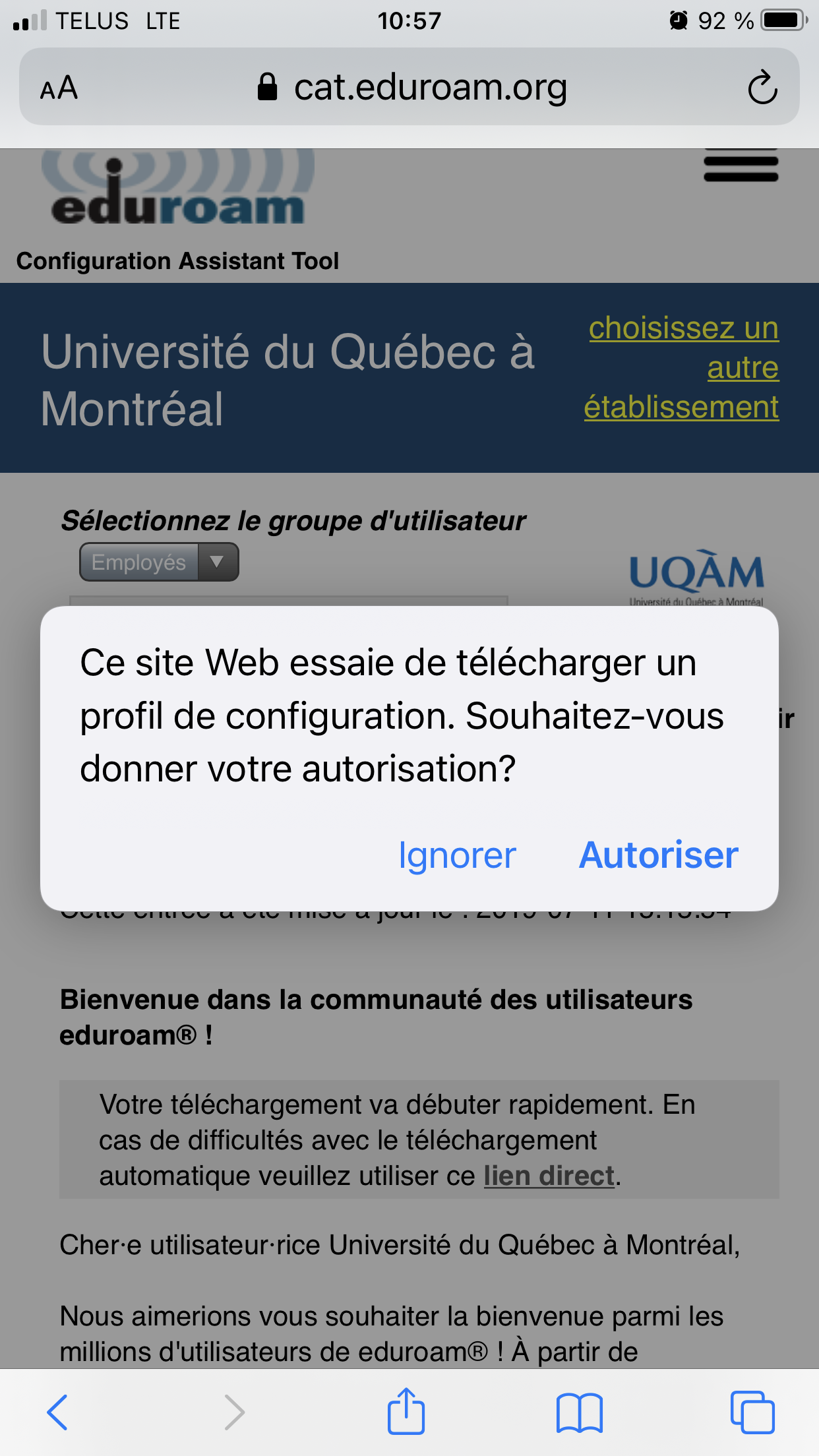Open Safari bookmarks

(x=579, y=1412)
